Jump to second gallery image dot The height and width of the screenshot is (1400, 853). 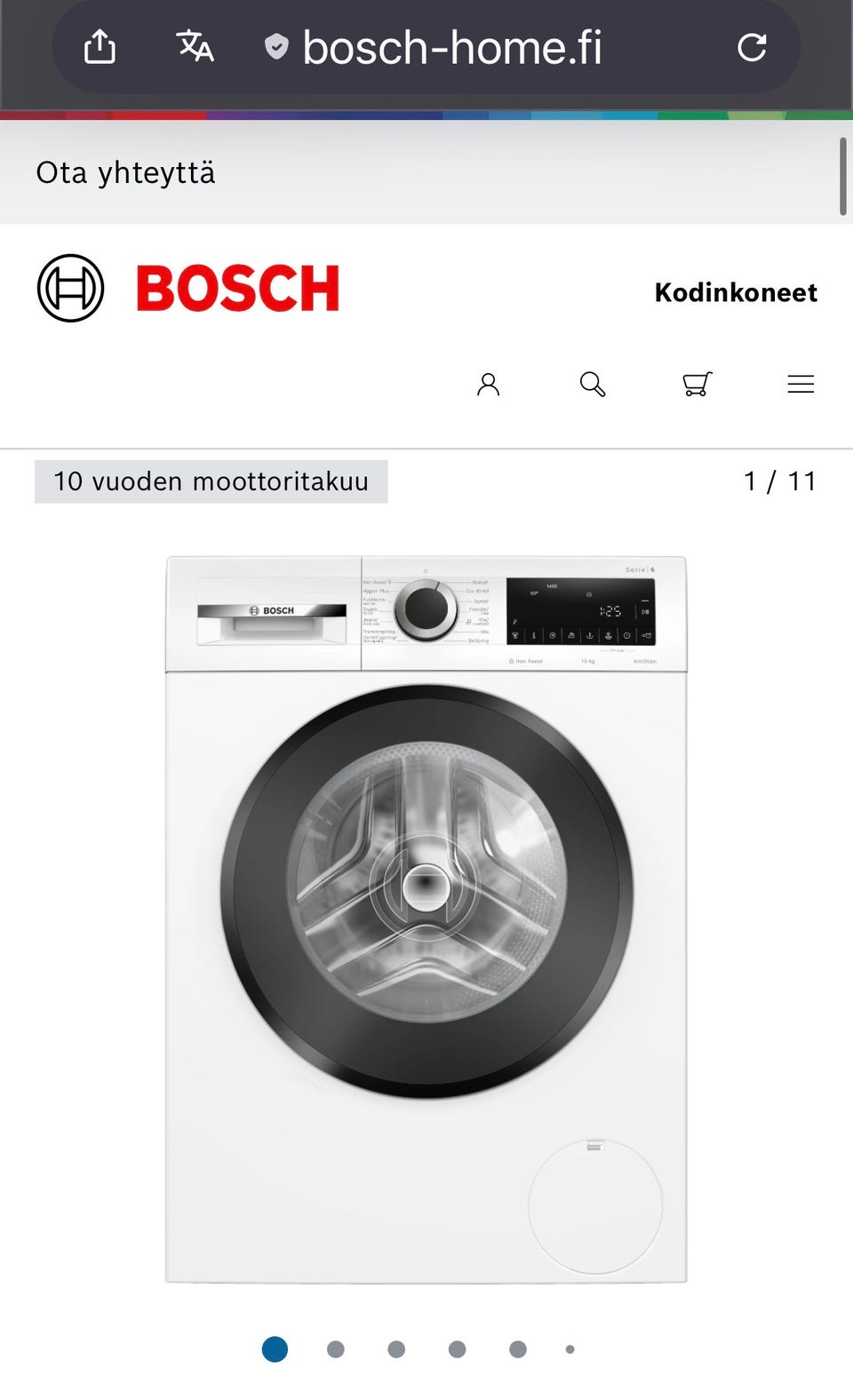pyautogui.click(x=336, y=1349)
